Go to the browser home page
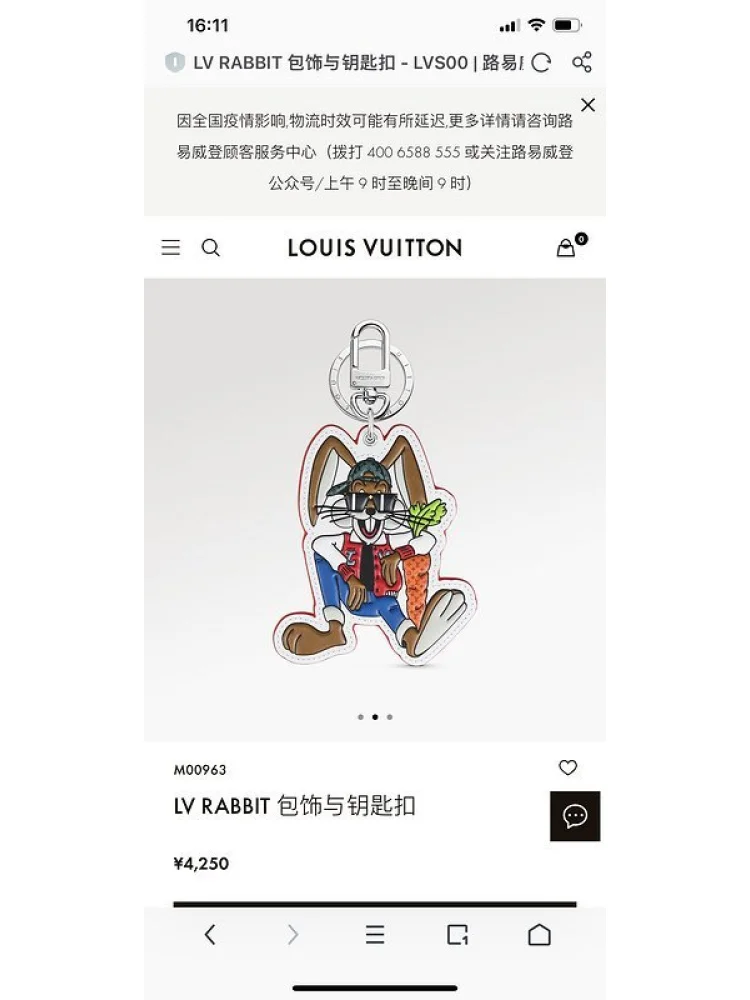750x1000 pixels. 539,935
